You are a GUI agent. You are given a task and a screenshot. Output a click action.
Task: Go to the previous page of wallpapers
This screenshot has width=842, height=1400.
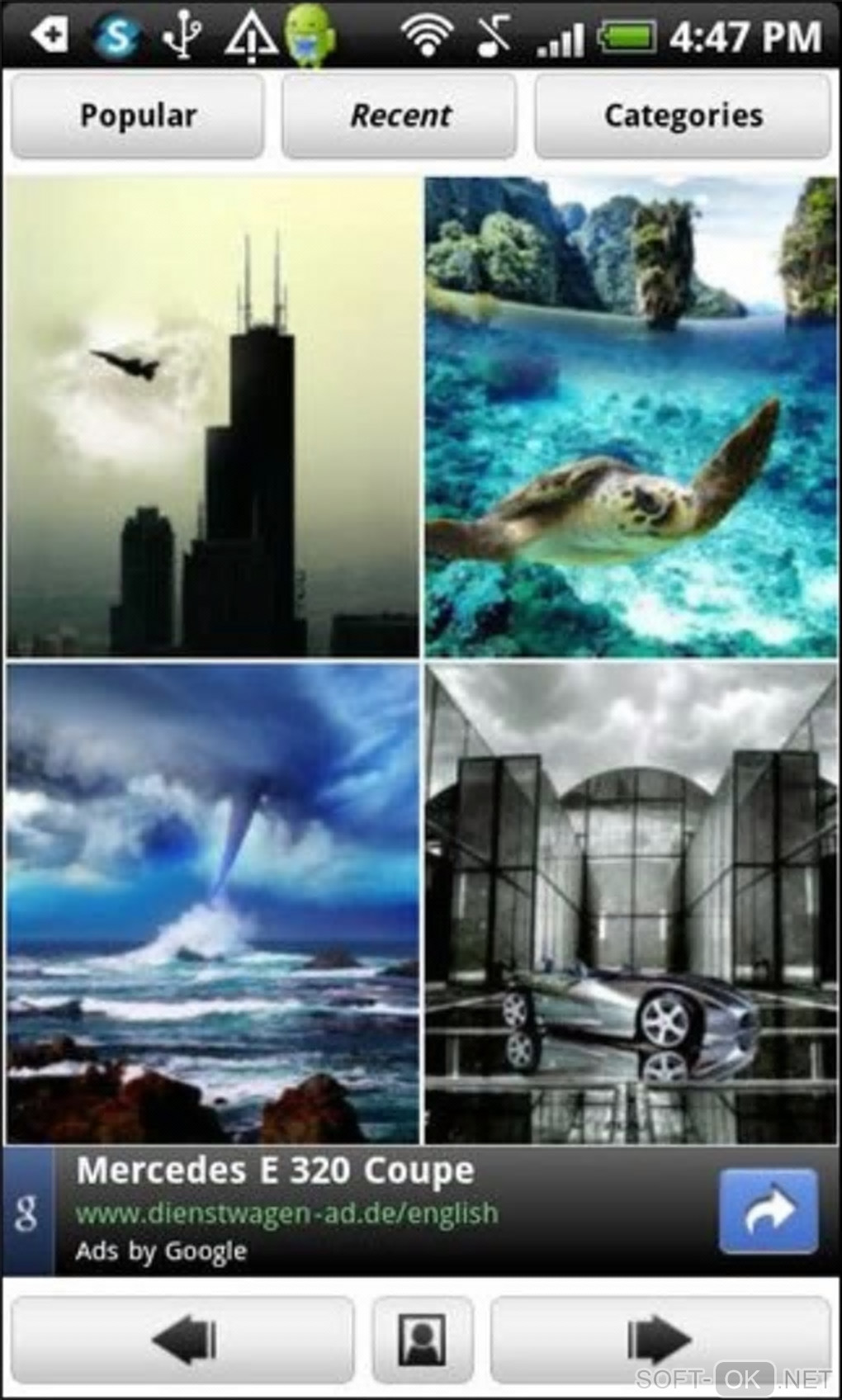click(182, 1339)
